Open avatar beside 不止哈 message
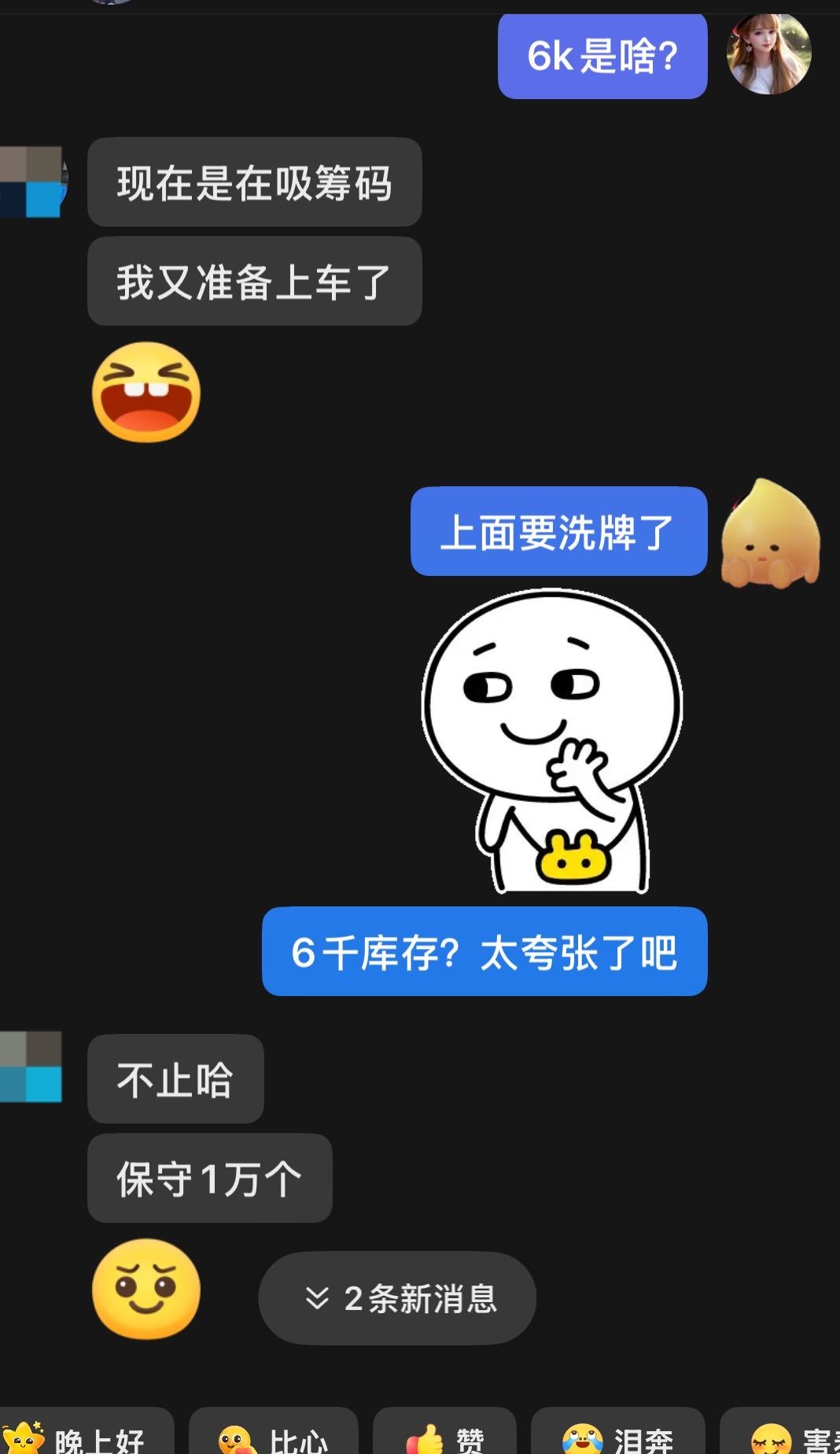The image size is (840, 1454). (x=31, y=1067)
